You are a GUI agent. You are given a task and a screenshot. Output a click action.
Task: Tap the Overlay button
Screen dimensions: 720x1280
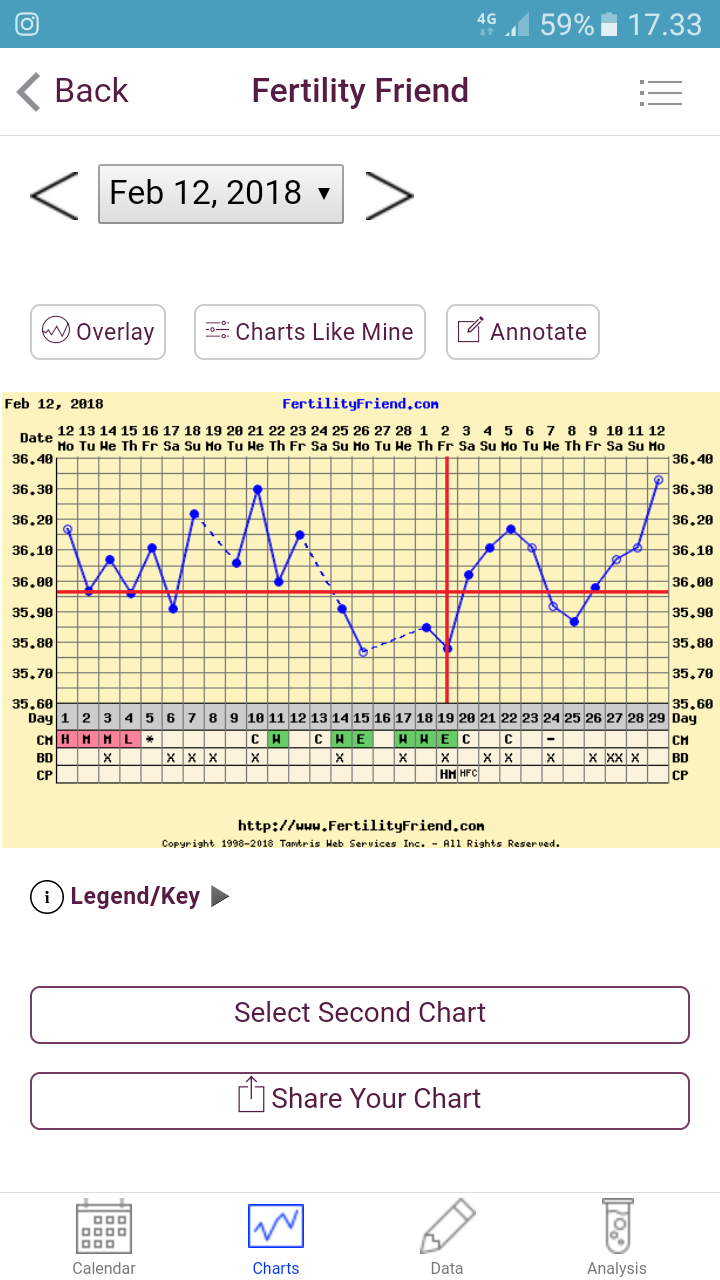[98, 332]
